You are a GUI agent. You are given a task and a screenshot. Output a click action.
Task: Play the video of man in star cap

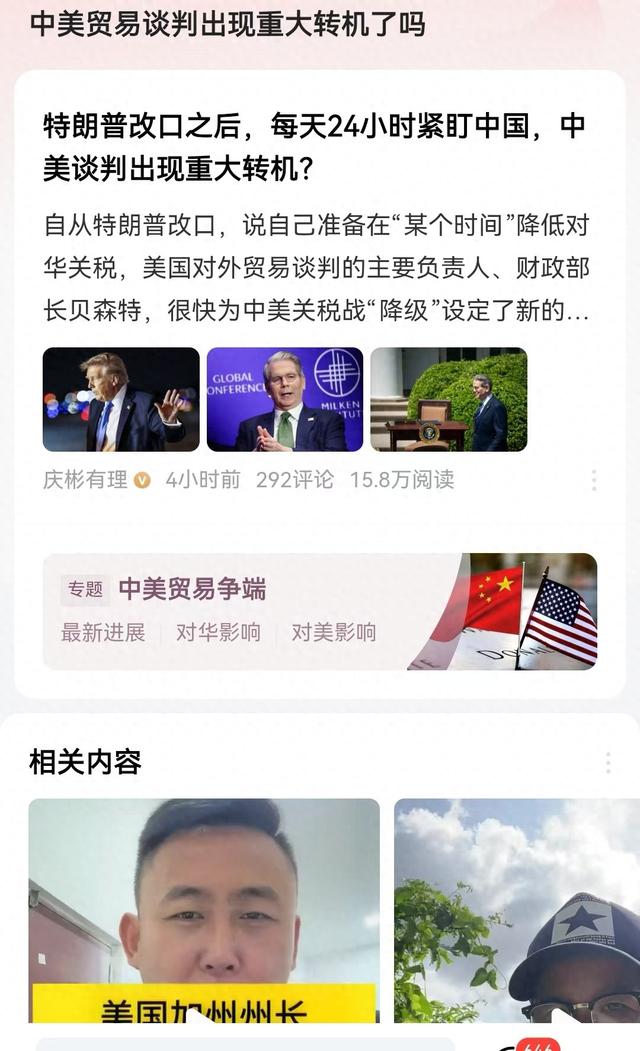click(516, 910)
